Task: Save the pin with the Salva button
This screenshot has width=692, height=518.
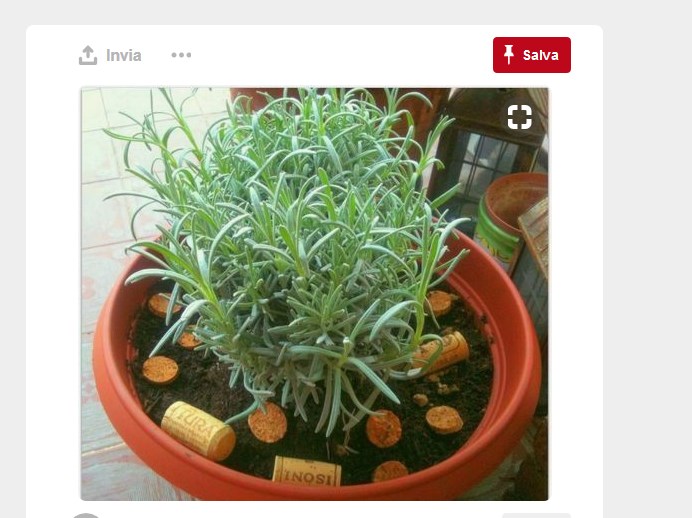Action: (x=532, y=55)
